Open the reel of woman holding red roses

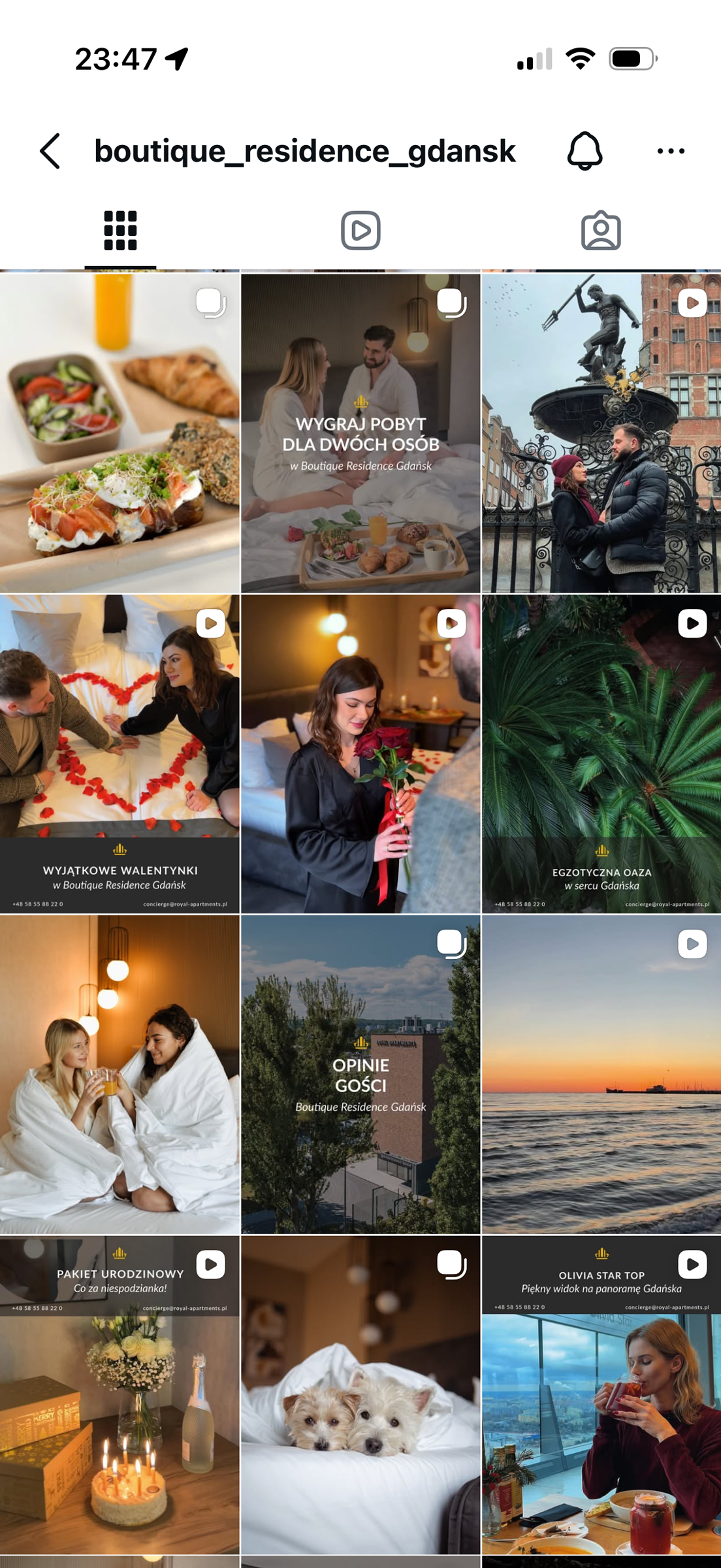tap(360, 753)
